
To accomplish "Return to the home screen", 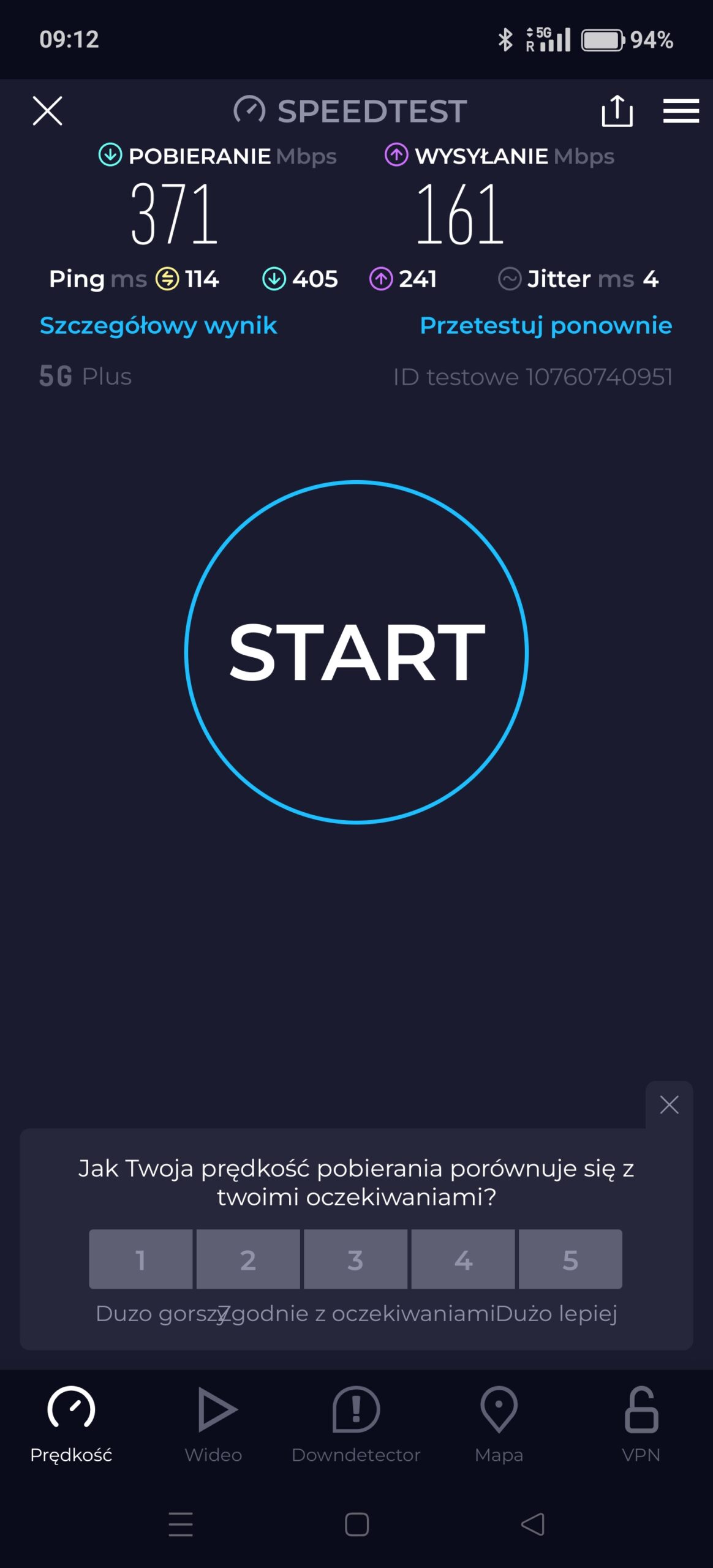I will coord(356,1525).
